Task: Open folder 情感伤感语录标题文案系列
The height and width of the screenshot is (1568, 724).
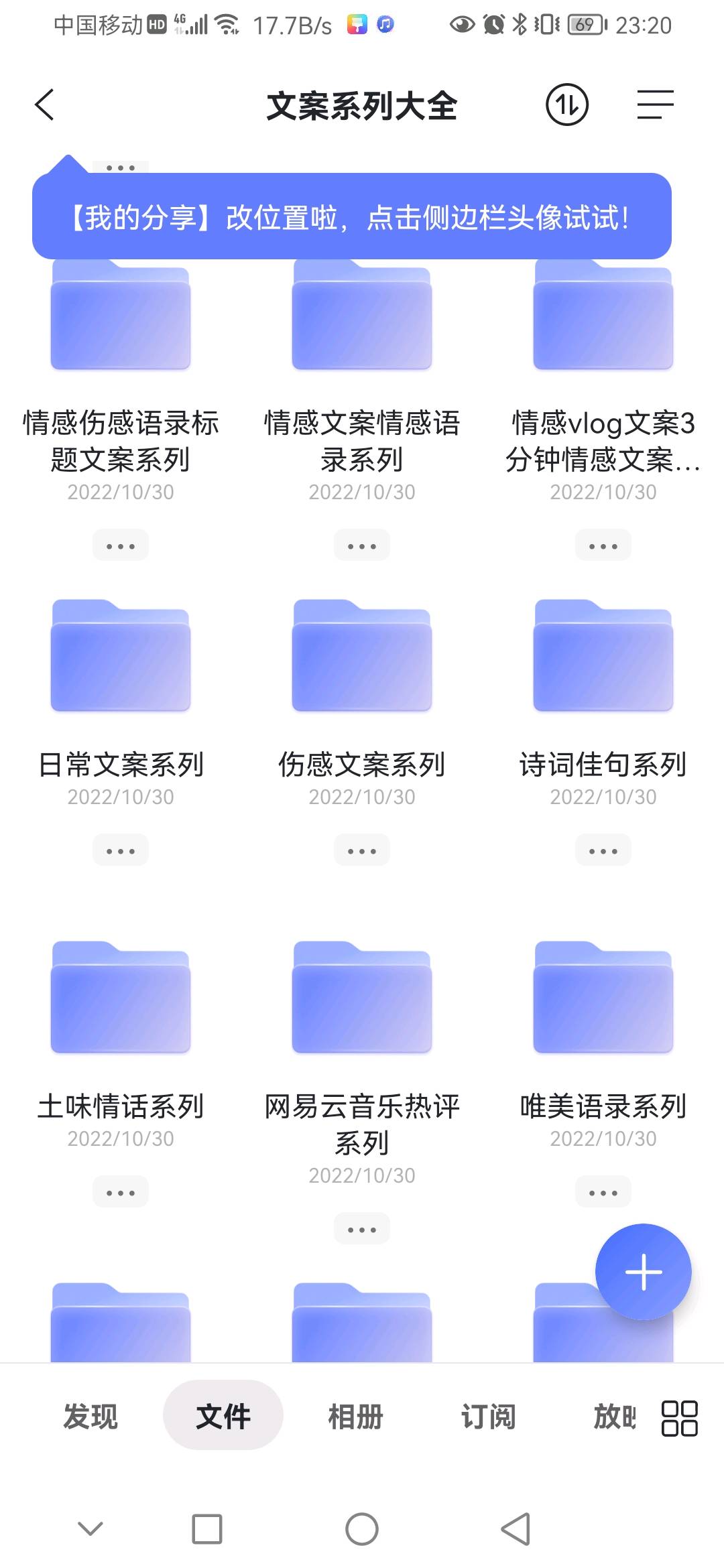Action: tap(121, 318)
